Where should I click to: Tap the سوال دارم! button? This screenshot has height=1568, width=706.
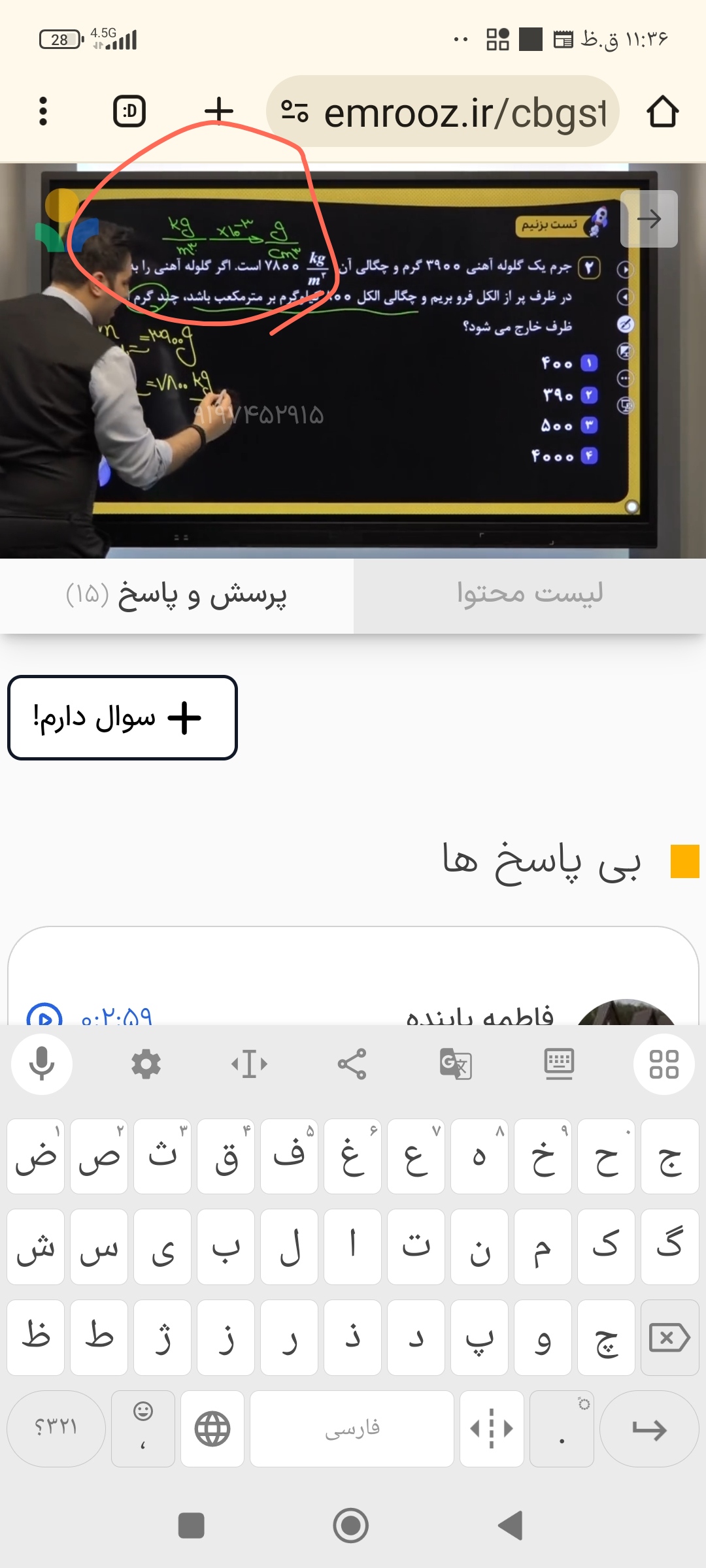click(x=122, y=717)
